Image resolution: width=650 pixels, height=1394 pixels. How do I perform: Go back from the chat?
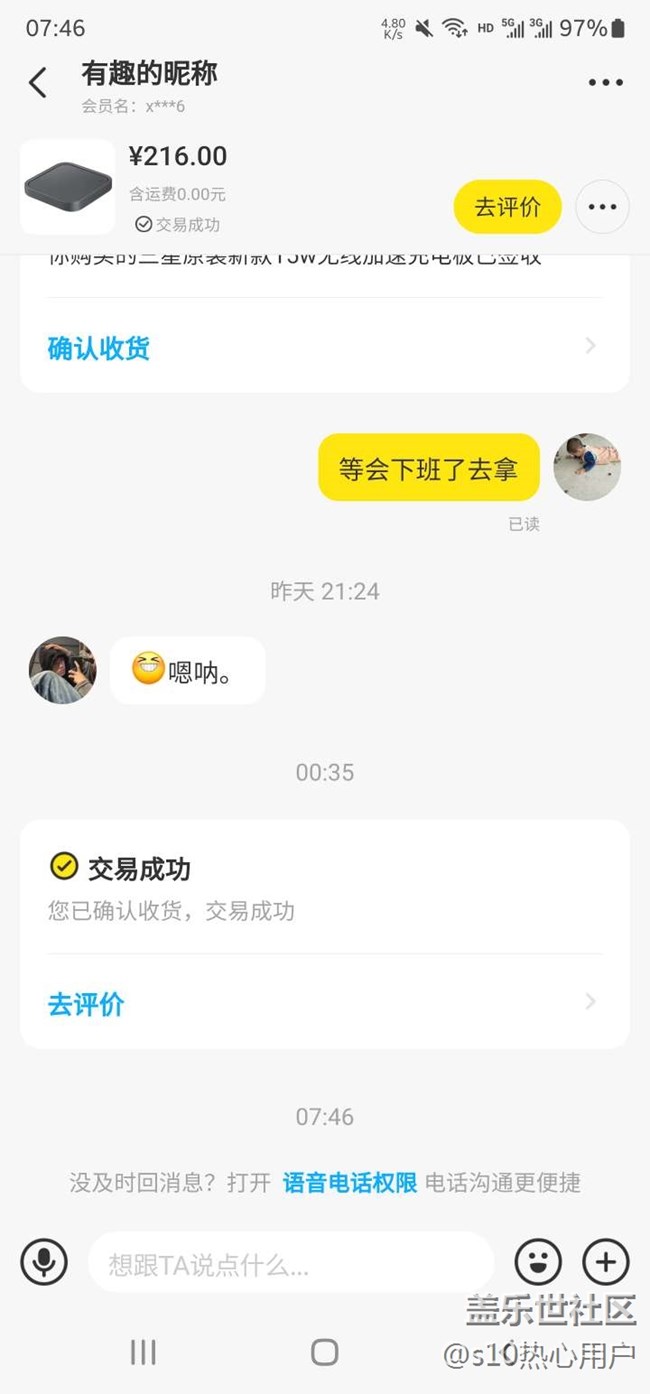pos(38,82)
